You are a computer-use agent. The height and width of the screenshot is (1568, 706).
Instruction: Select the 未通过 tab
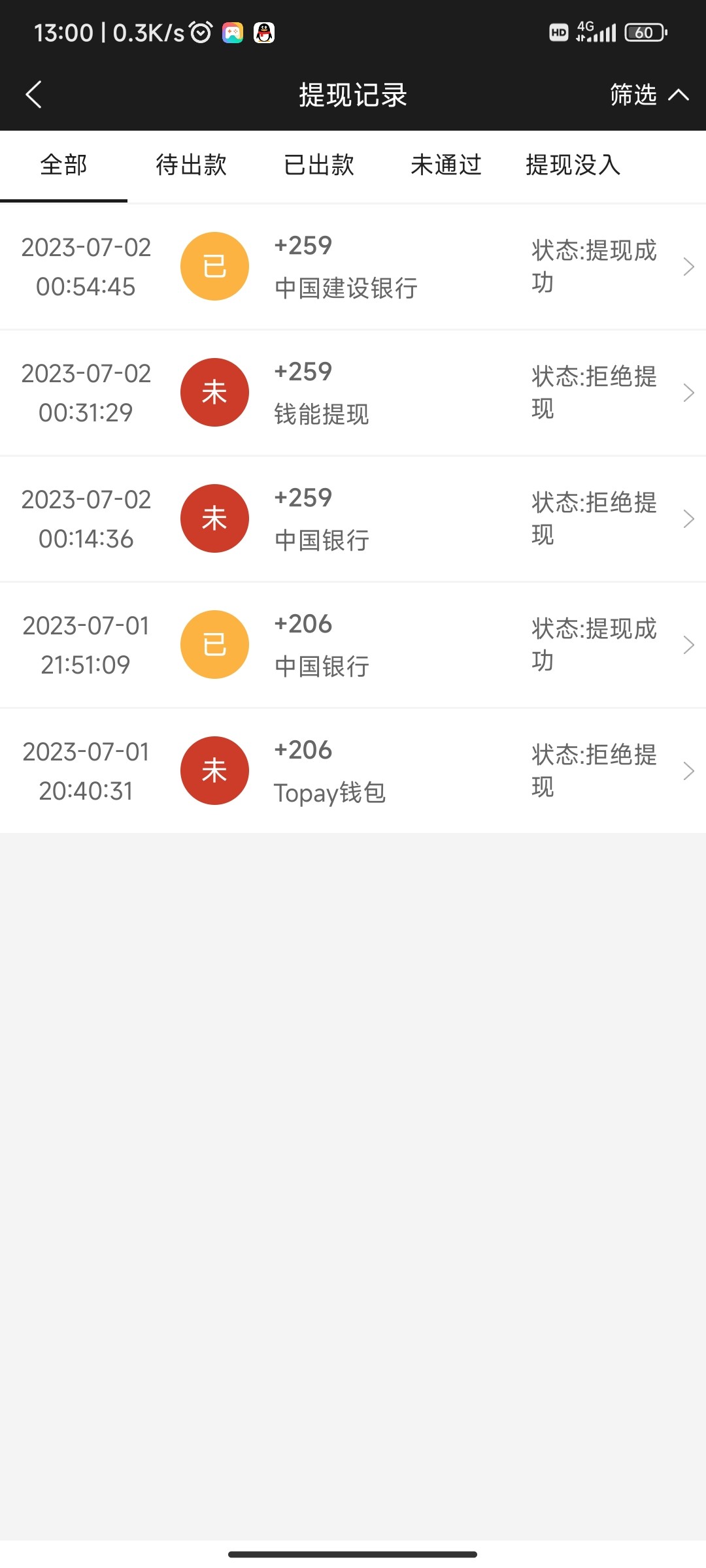point(446,165)
